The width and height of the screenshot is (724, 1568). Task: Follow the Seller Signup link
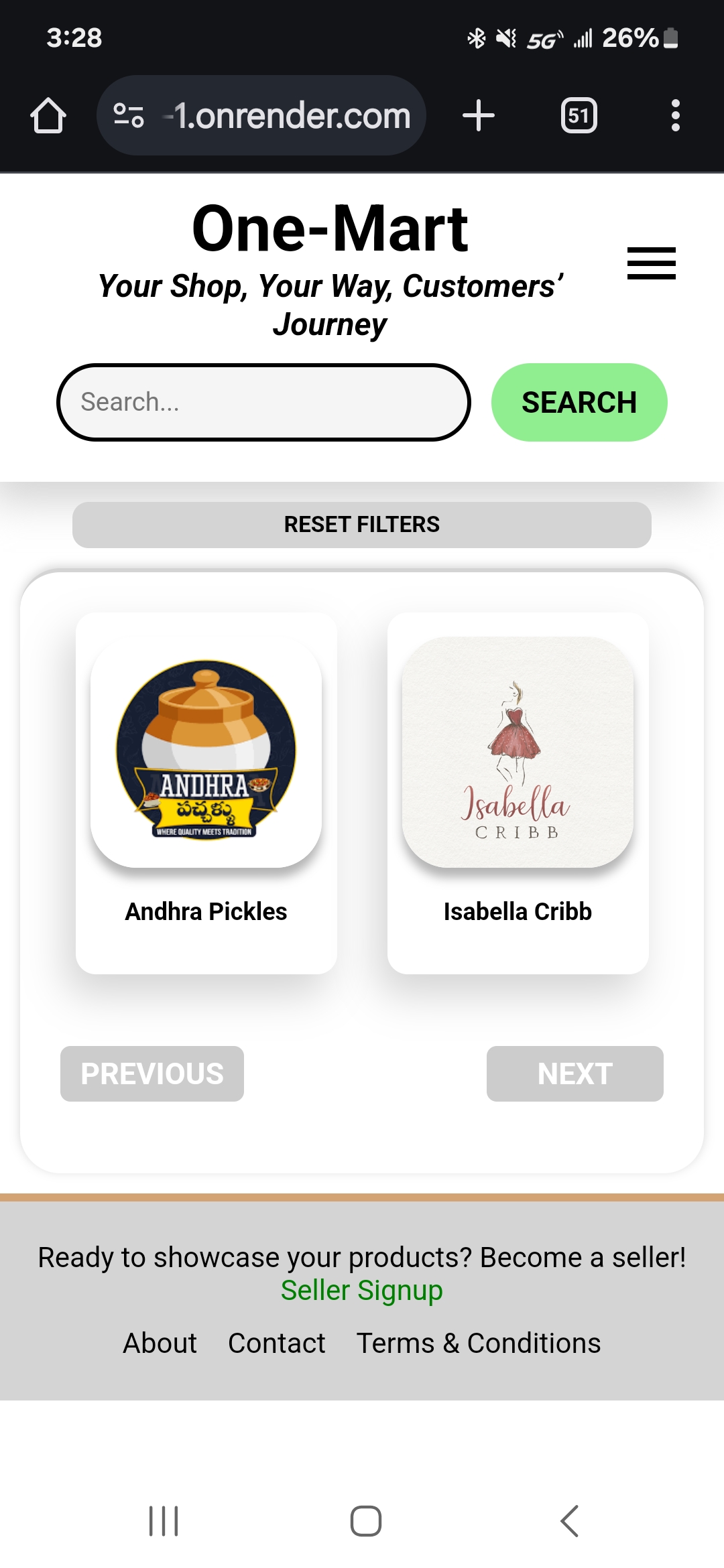[x=362, y=1291]
